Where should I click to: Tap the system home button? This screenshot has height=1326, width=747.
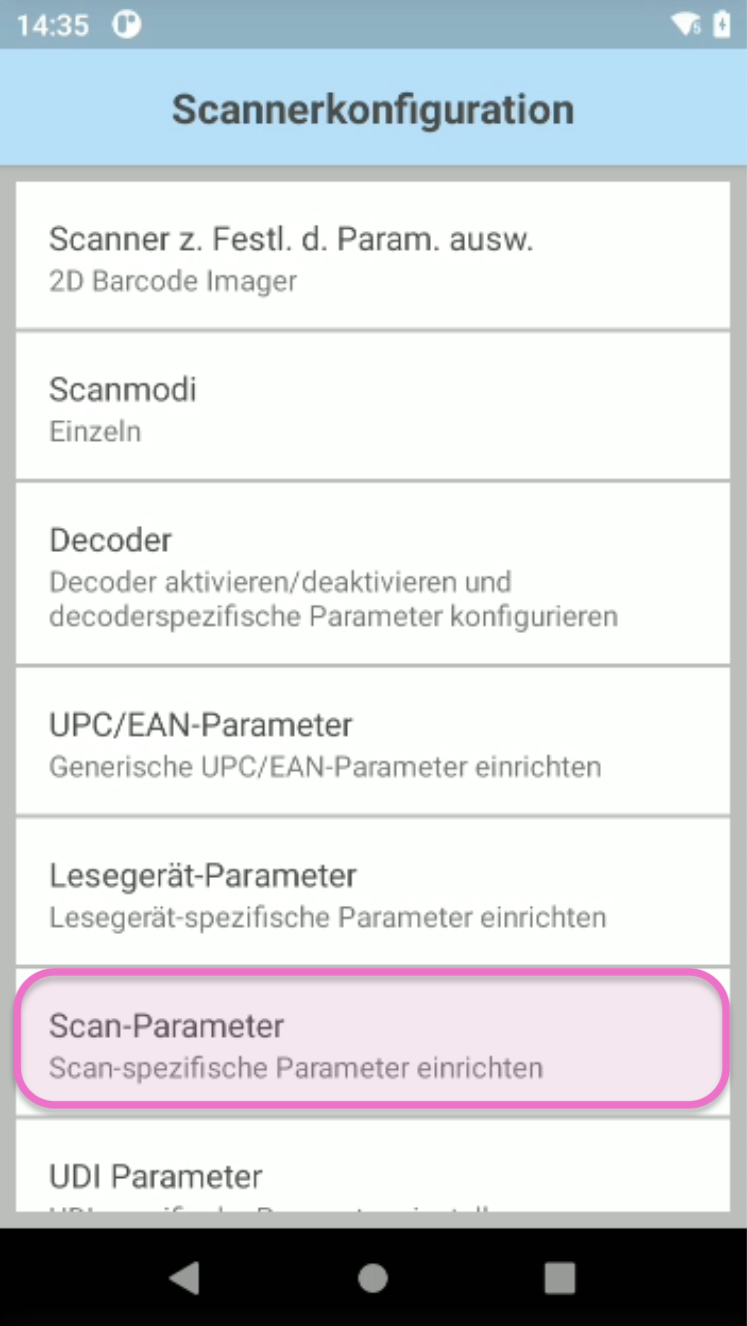pos(373,1277)
